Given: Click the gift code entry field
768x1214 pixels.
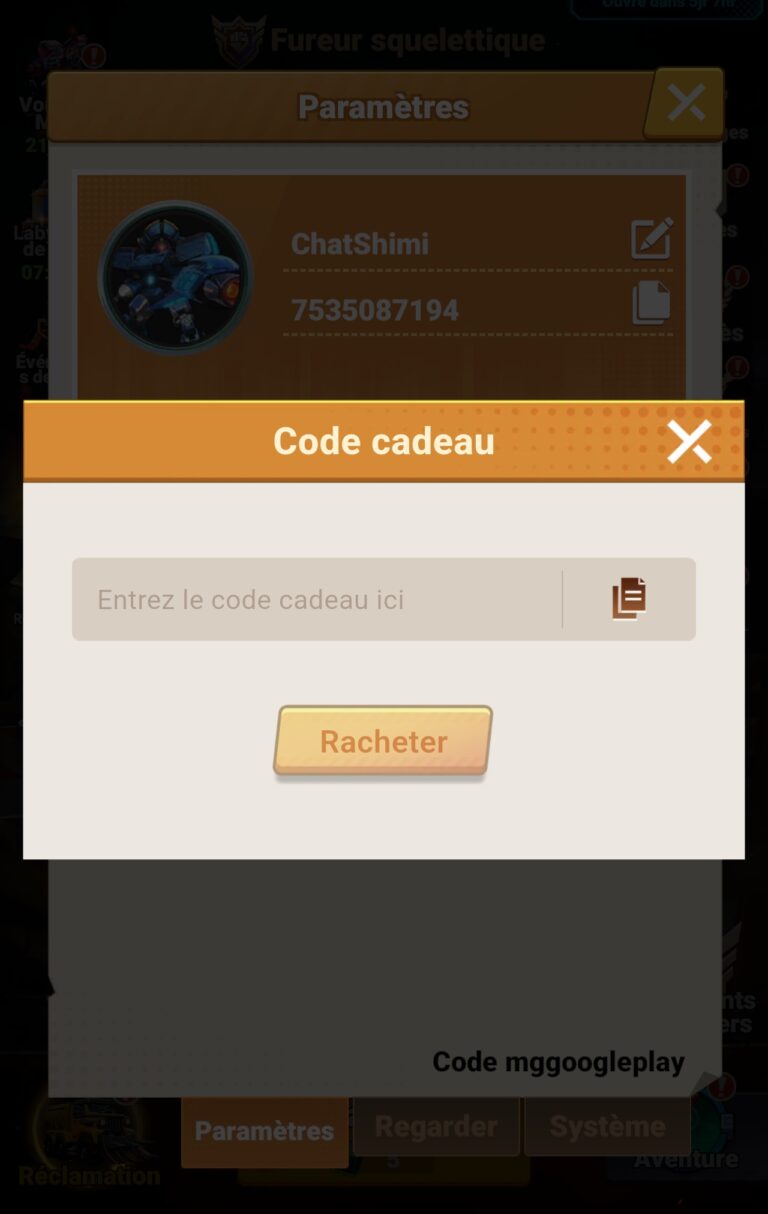Looking at the screenshot, I should coord(310,598).
